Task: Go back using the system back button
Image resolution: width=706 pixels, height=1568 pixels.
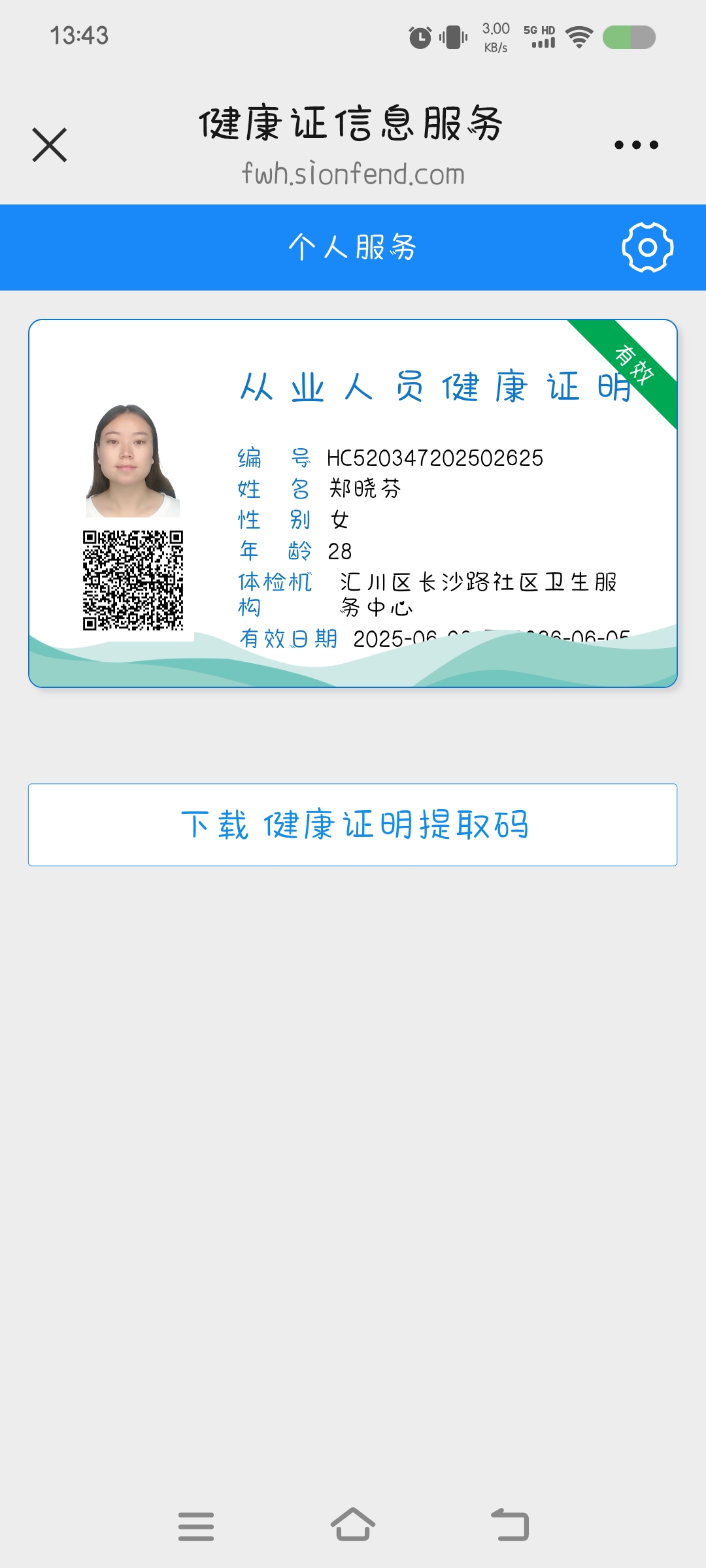Action: coord(510,1526)
